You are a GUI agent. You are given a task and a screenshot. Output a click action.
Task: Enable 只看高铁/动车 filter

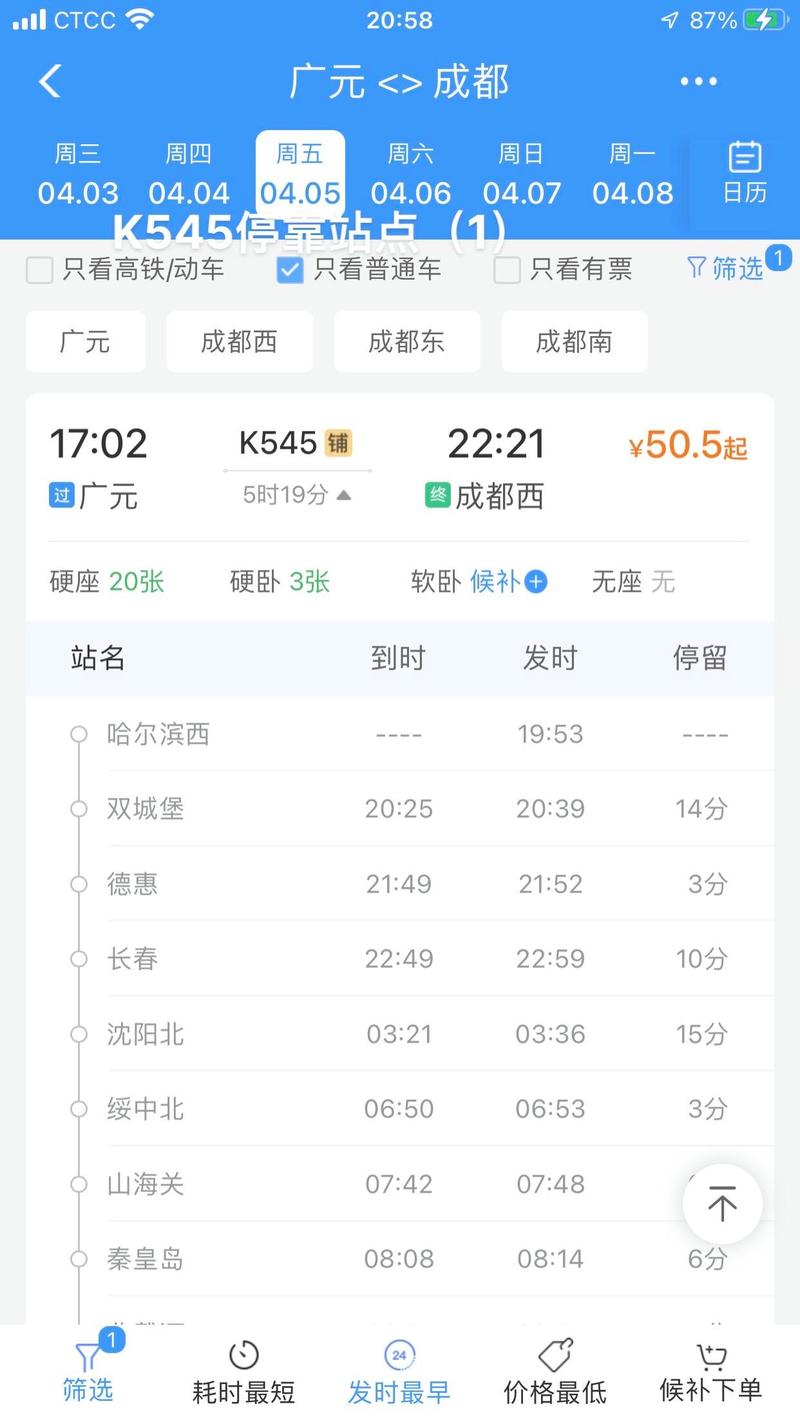point(38,269)
